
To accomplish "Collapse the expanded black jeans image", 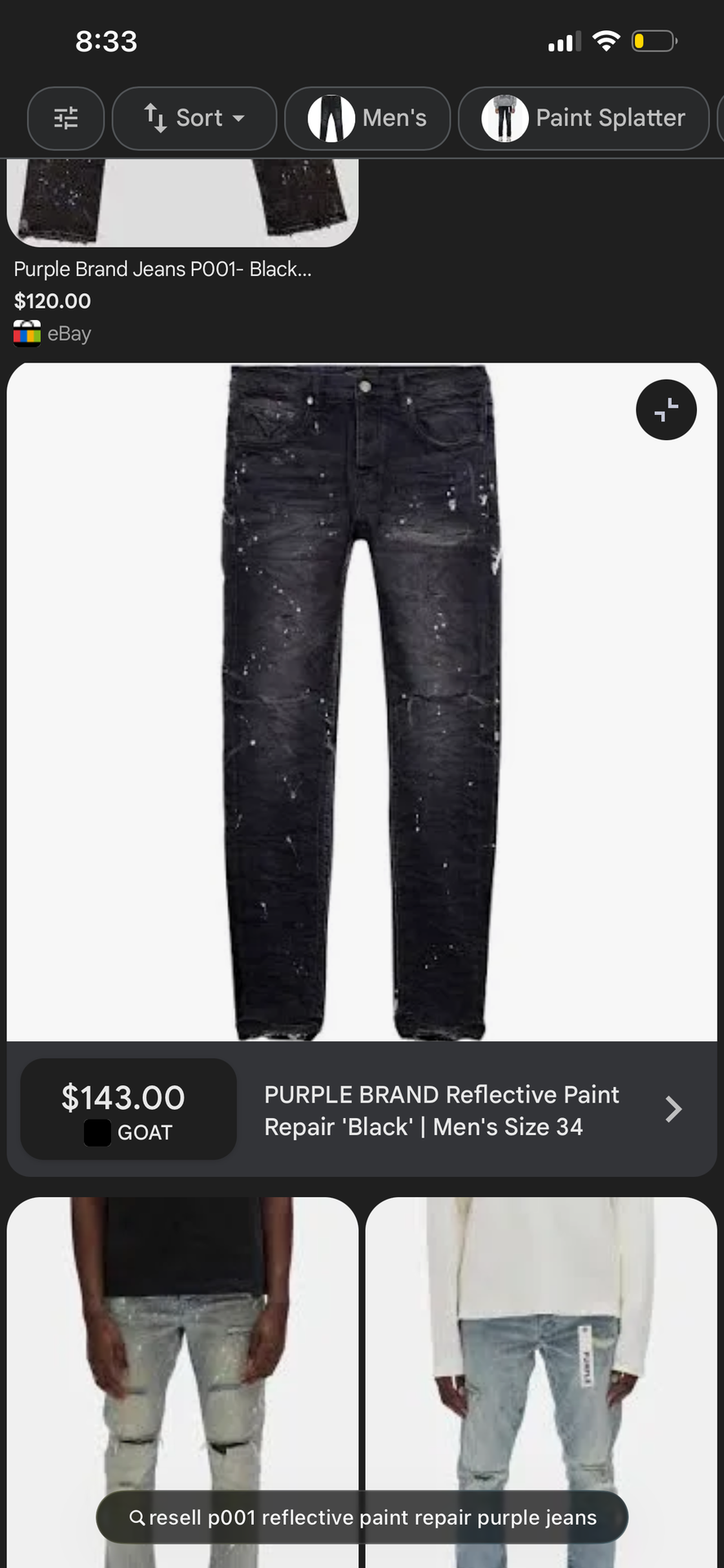I will pos(666,410).
